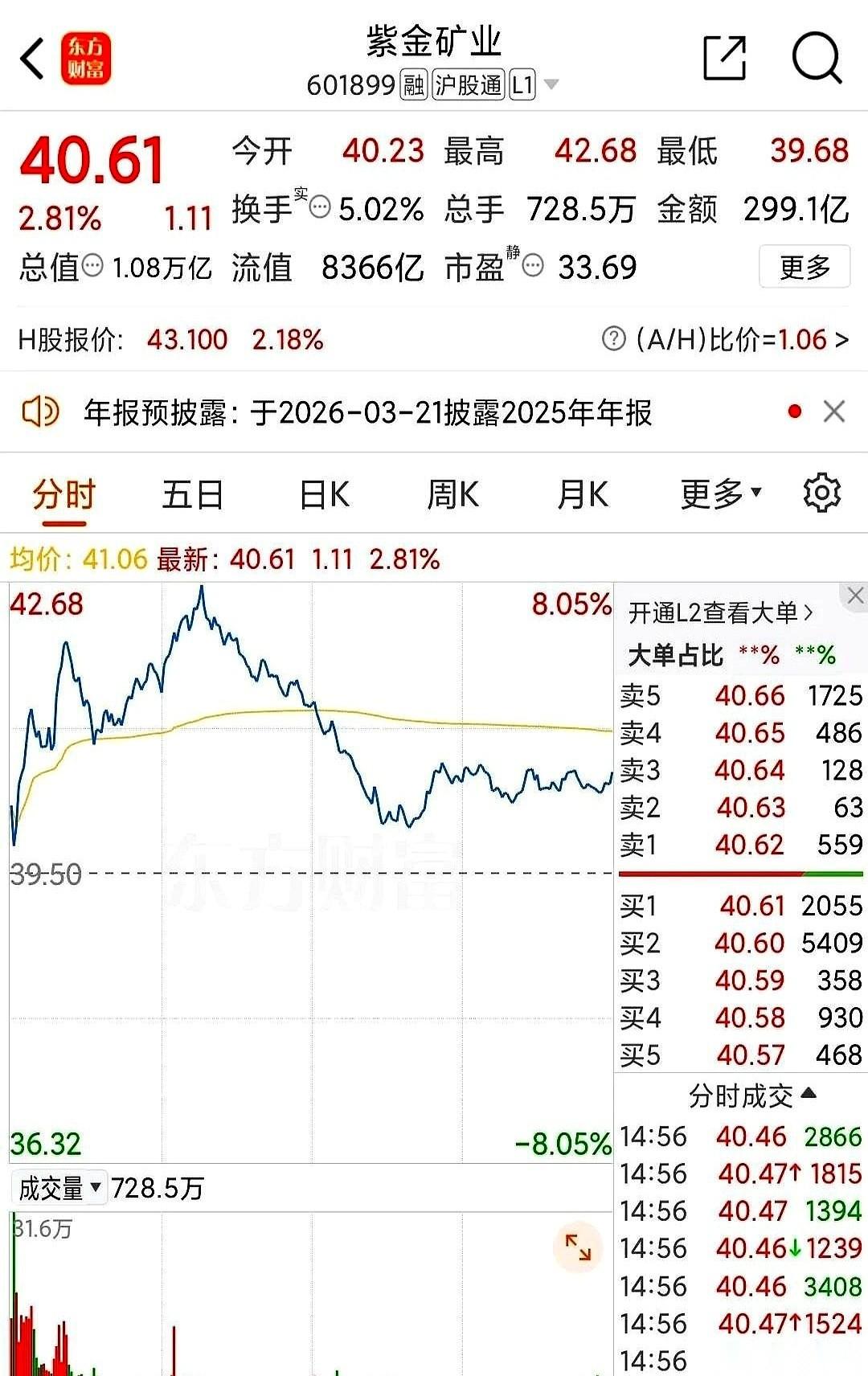
Task: Switch to the 周K tab
Action: (453, 493)
